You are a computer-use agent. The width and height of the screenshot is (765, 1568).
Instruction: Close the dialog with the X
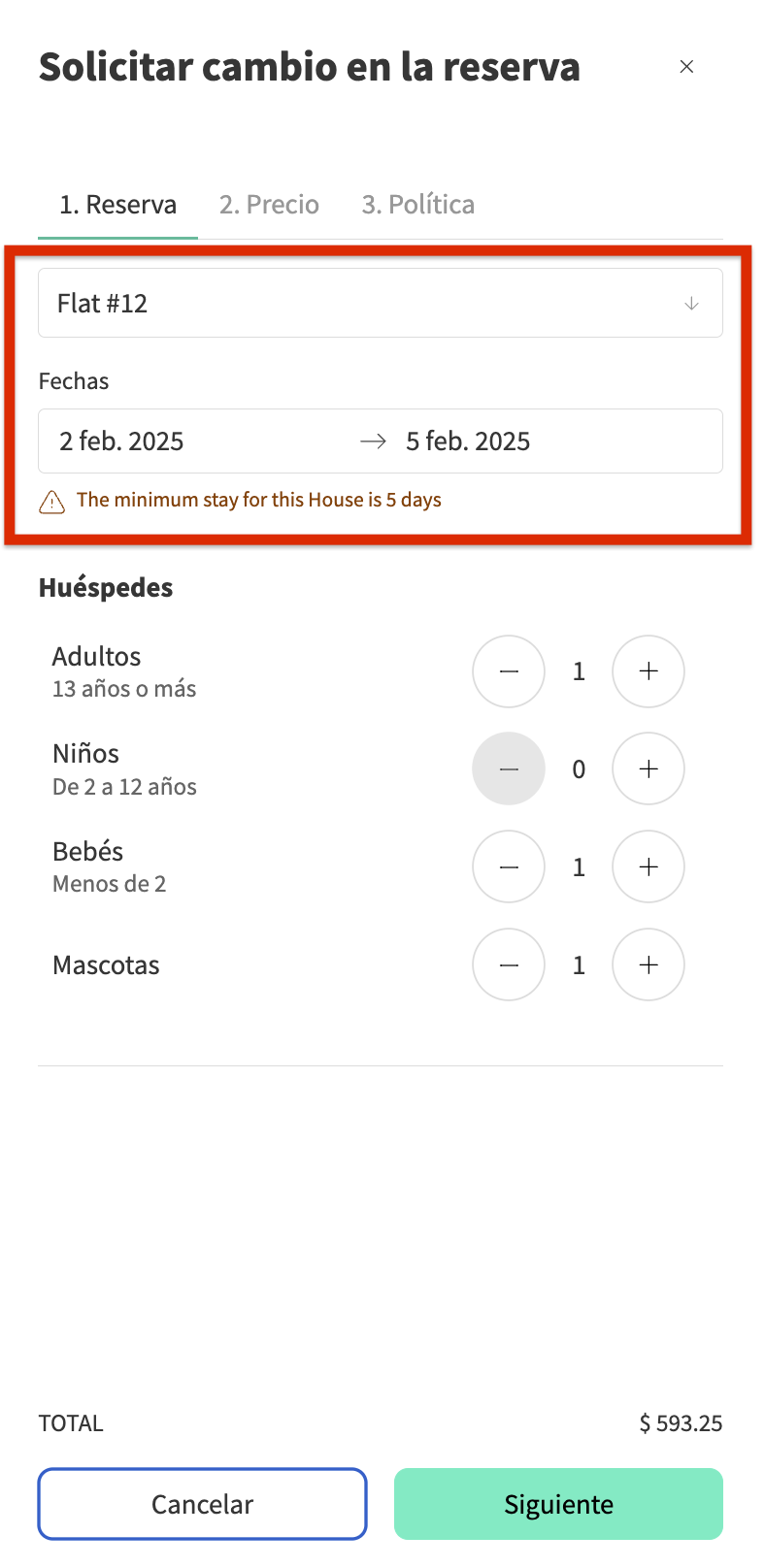pyautogui.click(x=687, y=67)
